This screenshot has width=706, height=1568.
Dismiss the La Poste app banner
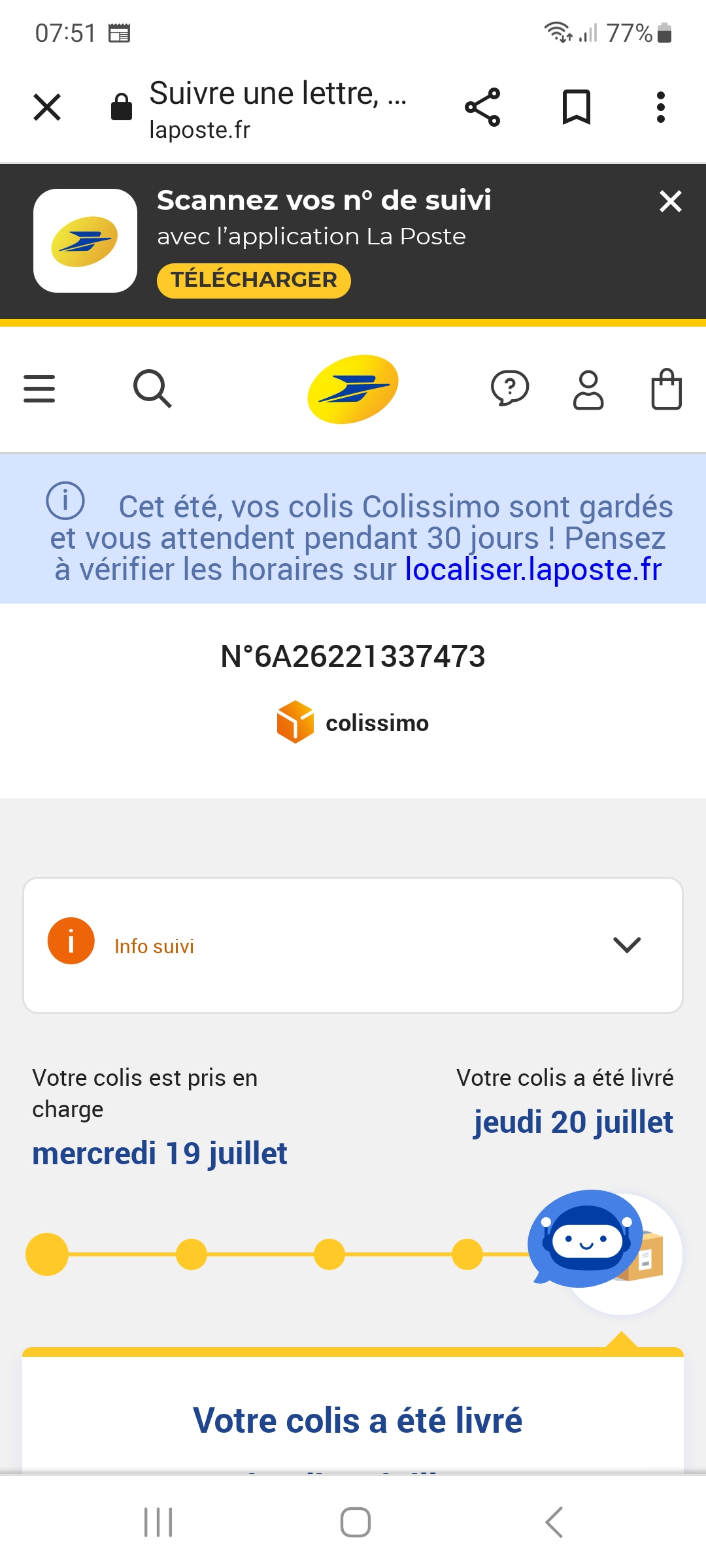pos(671,201)
